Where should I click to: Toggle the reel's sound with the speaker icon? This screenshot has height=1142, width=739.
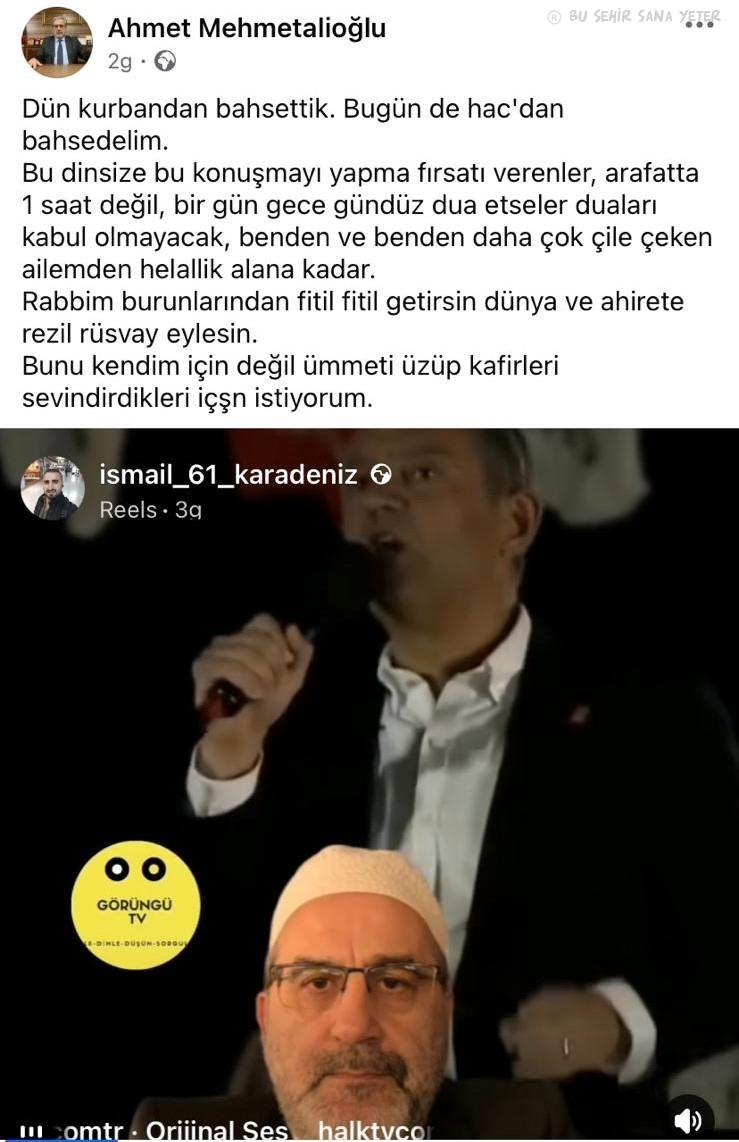click(689, 1119)
